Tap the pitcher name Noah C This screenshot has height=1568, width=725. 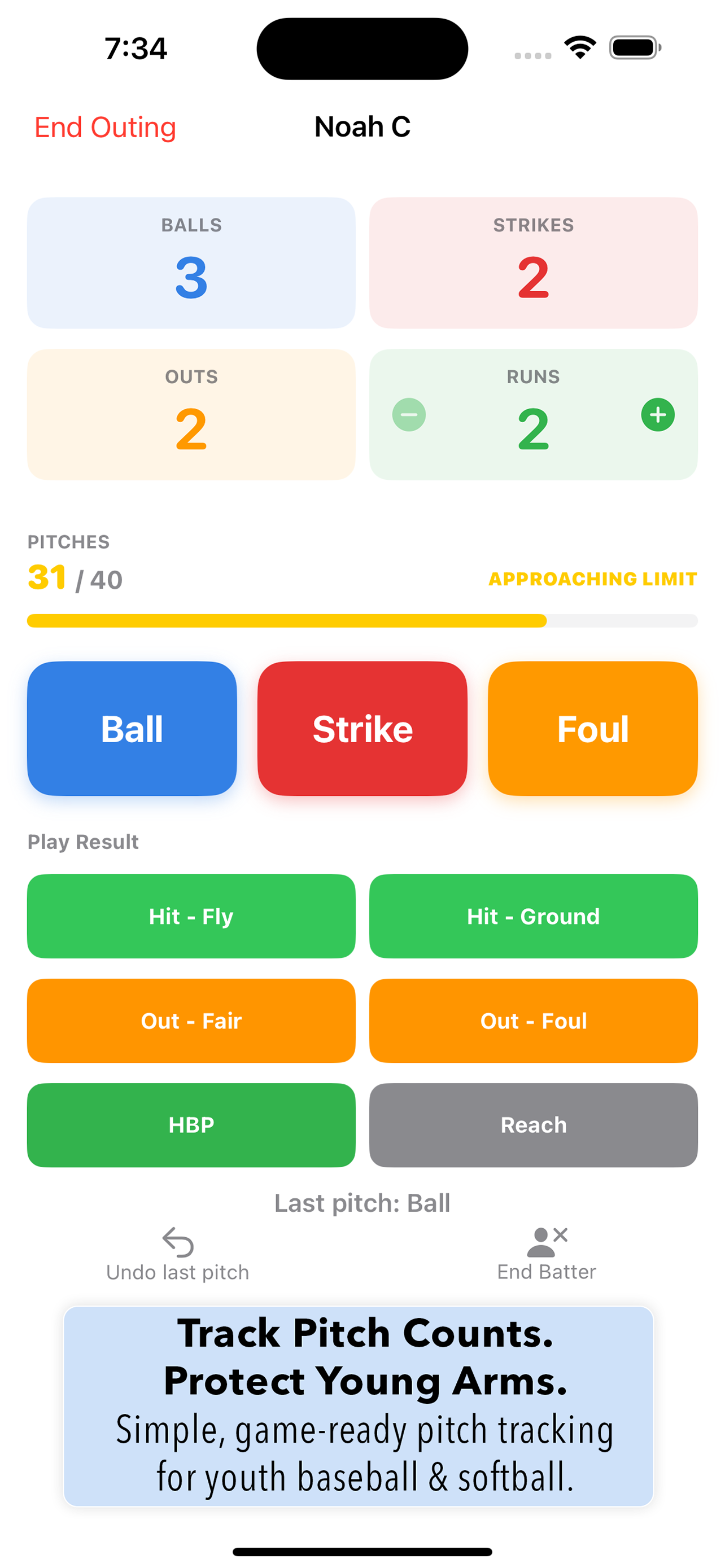[362, 127]
